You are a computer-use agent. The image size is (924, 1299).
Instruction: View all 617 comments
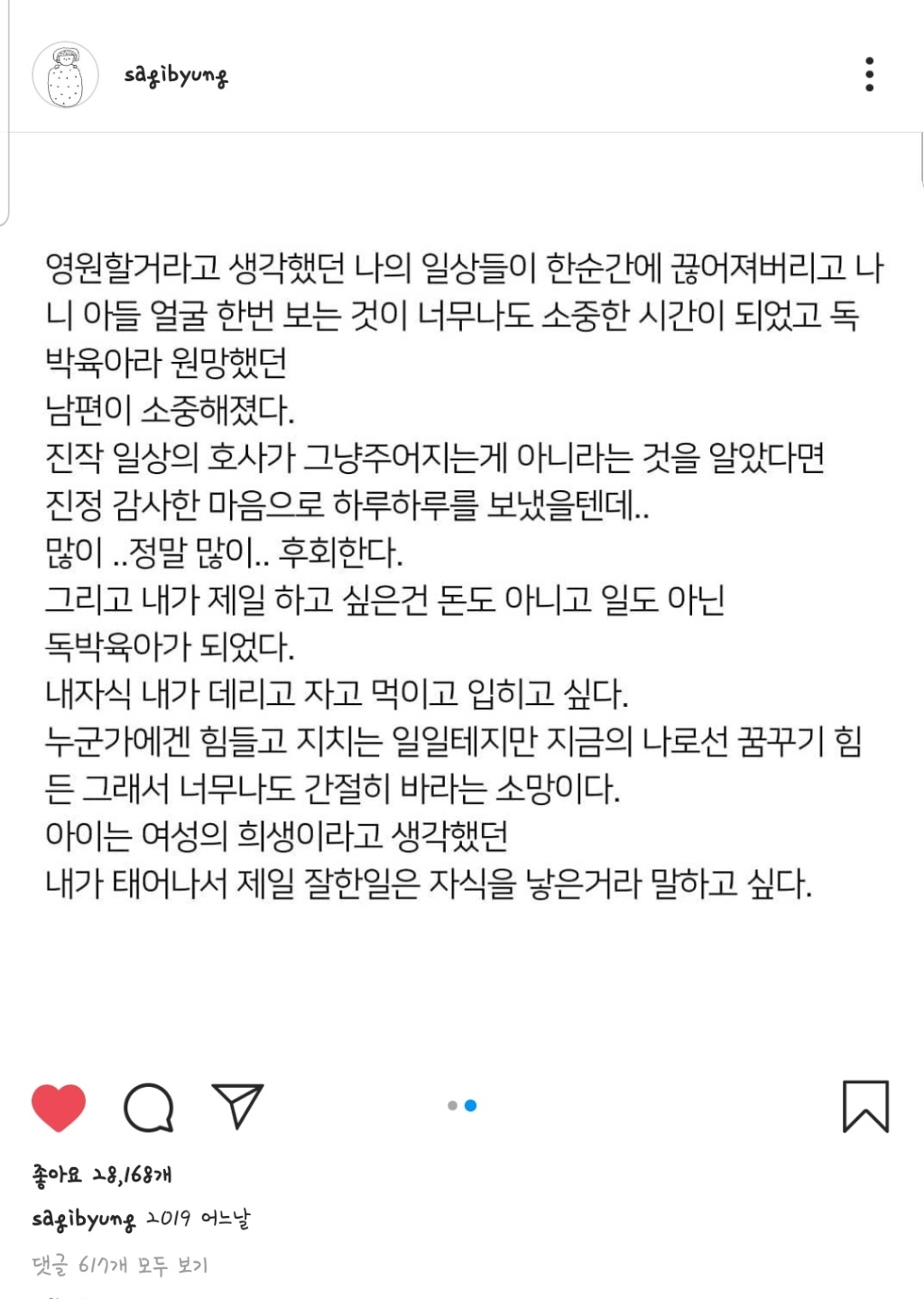120,1265
